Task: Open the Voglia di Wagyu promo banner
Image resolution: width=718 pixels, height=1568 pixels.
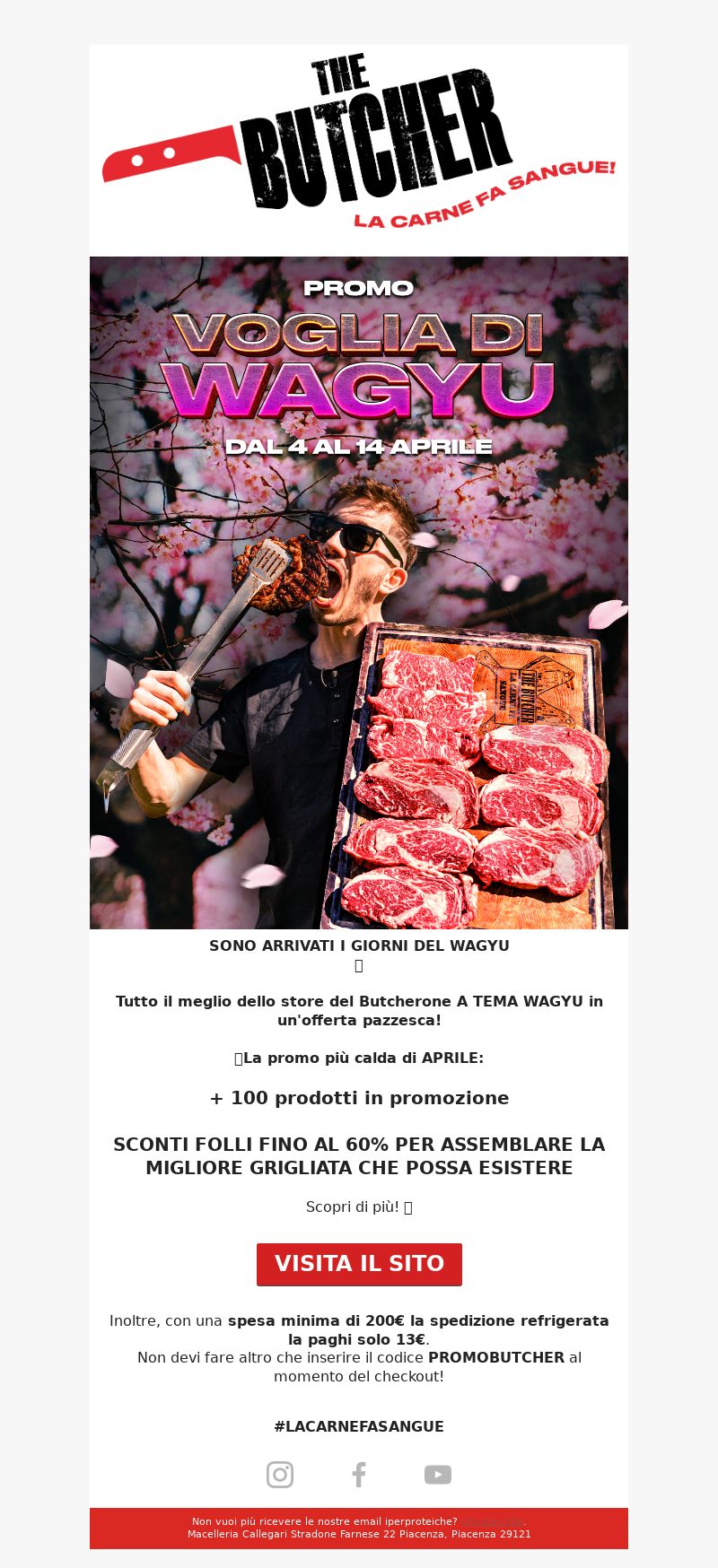Action: pos(359,593)
